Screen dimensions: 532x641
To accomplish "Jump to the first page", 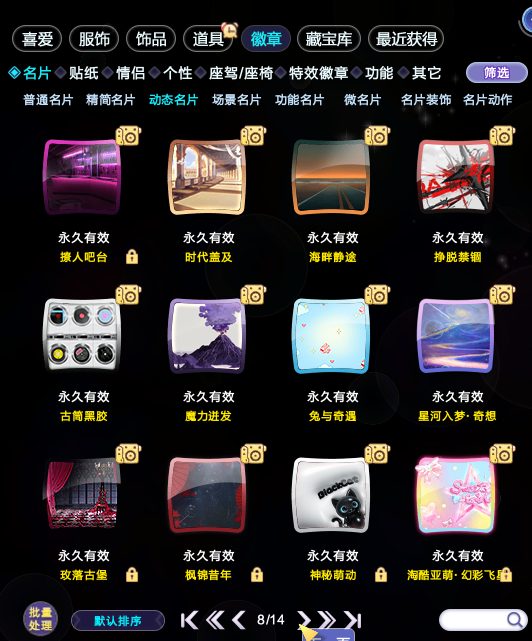I will tap(189, 620).
